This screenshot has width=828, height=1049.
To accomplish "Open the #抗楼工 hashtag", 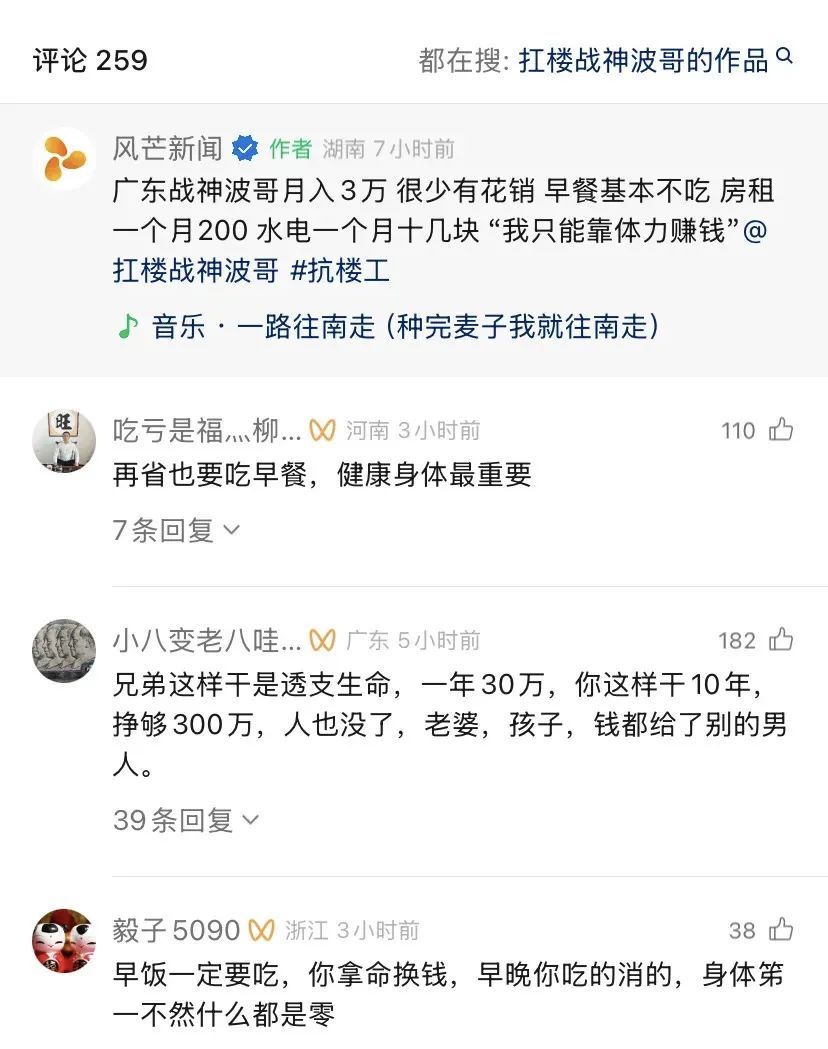I will pyautogui.click(x=339, y=270).
